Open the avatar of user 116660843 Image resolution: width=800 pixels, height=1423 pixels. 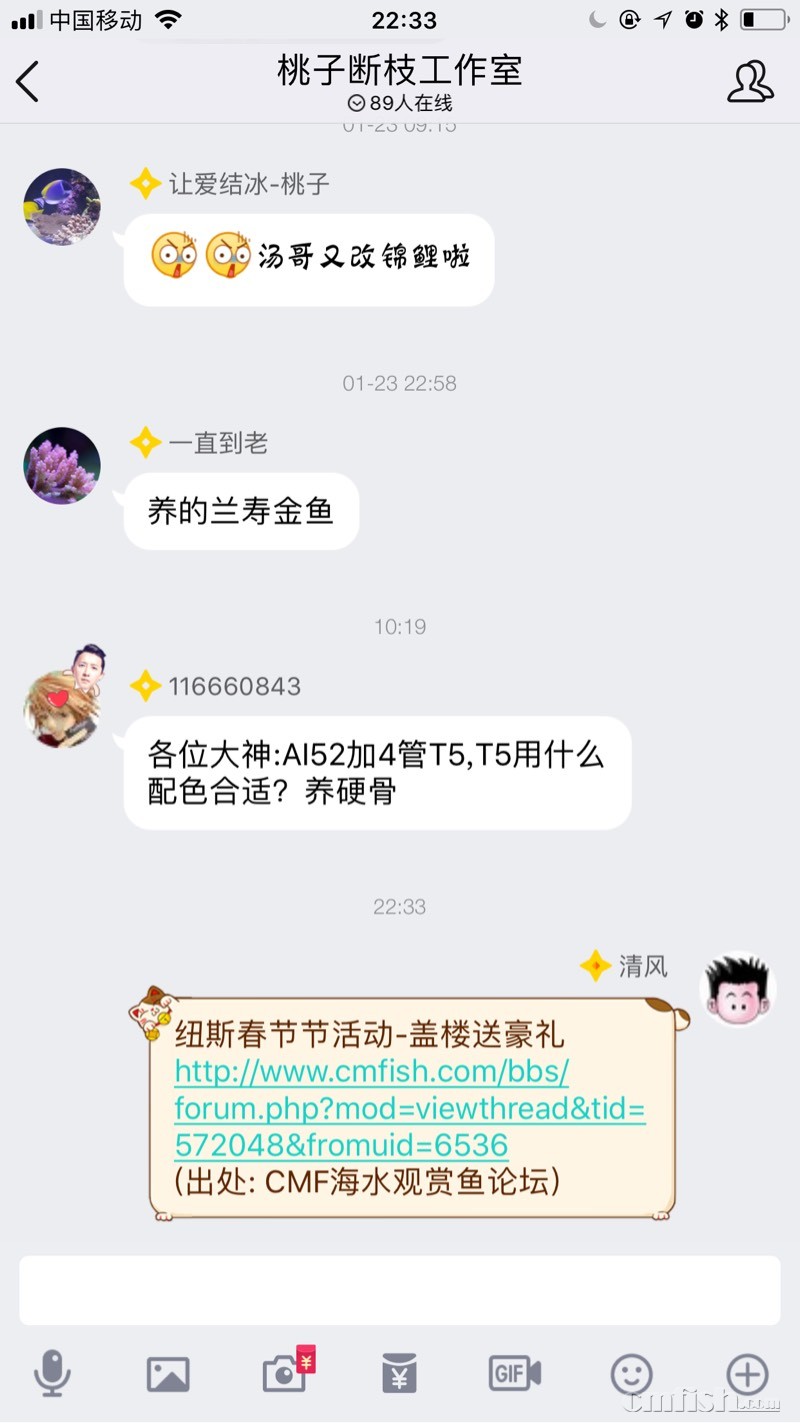click(62, 709)
